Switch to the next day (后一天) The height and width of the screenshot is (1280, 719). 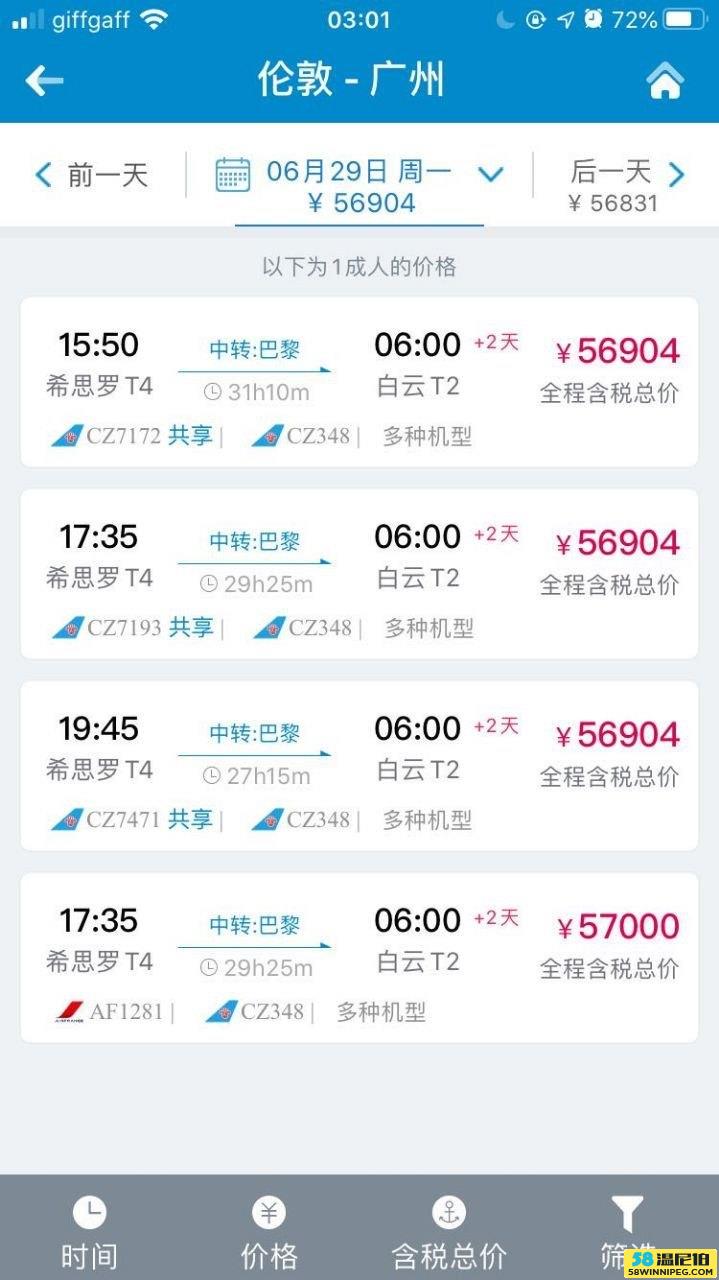[x=627, y=185]
